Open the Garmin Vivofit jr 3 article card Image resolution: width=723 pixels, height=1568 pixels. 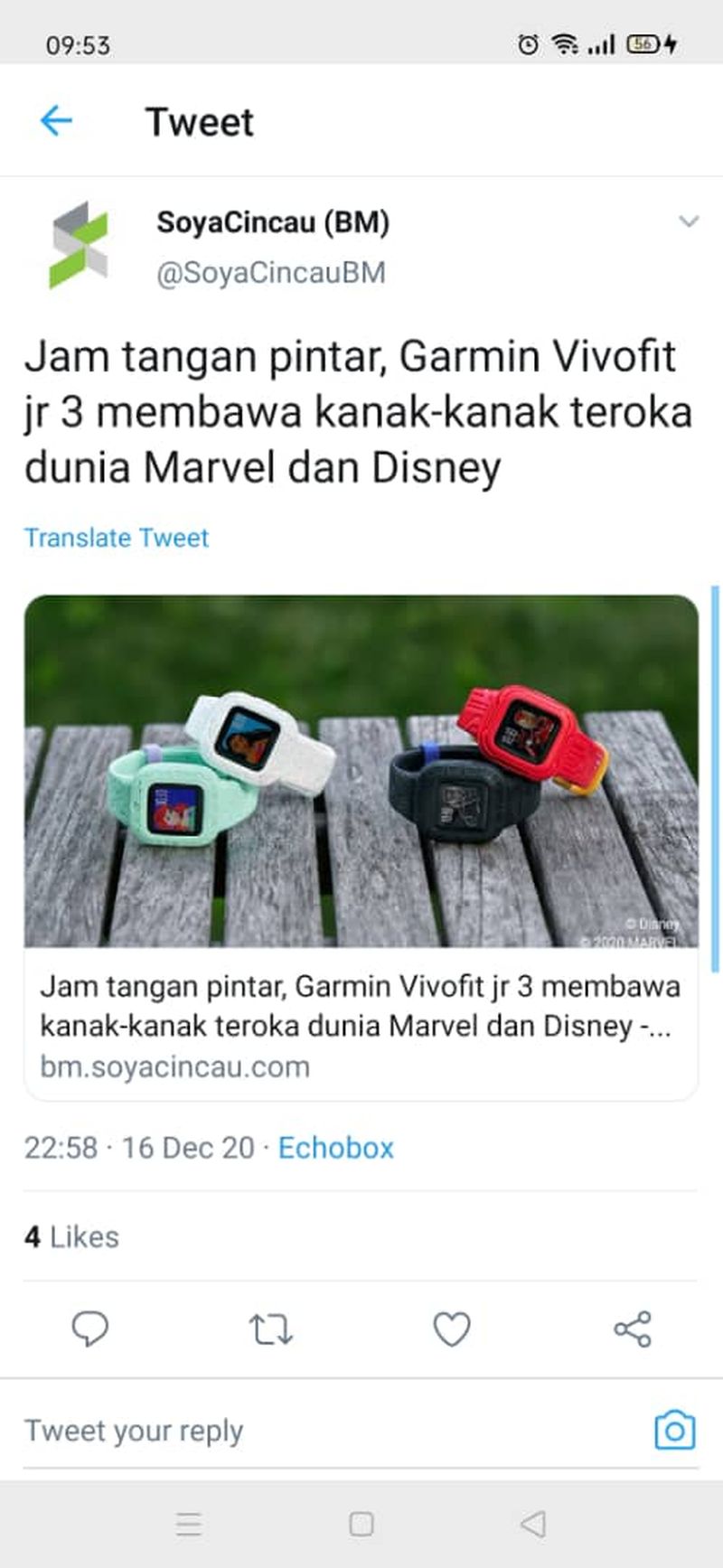(x=361, y=847)
